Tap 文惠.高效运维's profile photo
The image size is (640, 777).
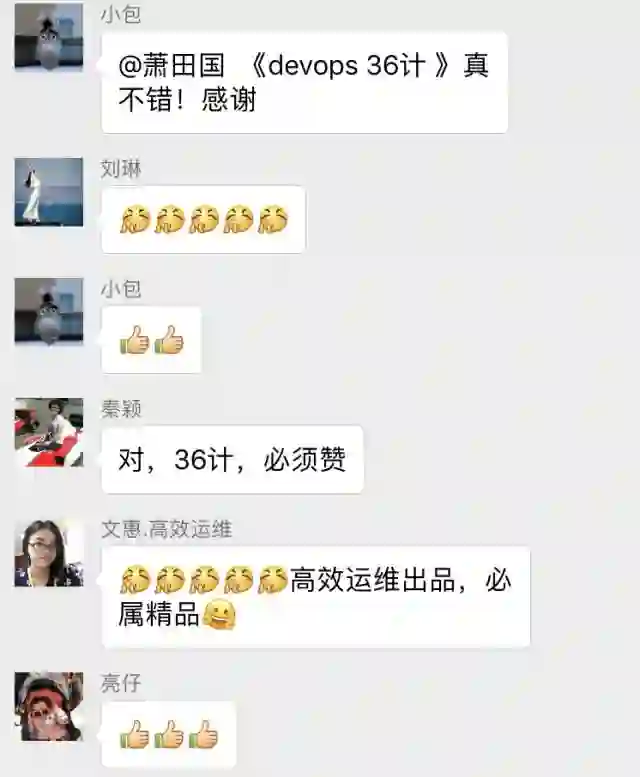click(x=48, y=552)
